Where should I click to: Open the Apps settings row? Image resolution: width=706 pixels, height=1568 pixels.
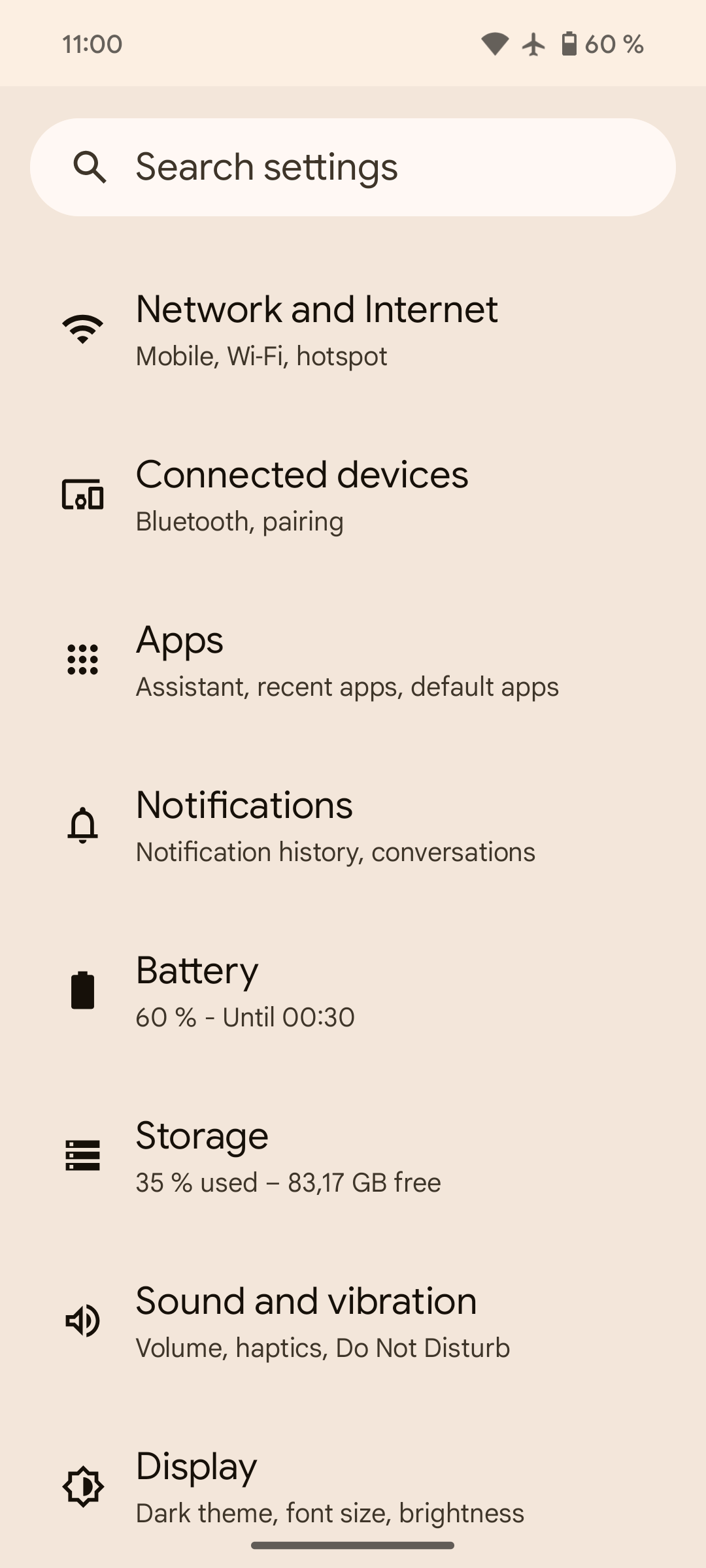click(x=346, y=661)
